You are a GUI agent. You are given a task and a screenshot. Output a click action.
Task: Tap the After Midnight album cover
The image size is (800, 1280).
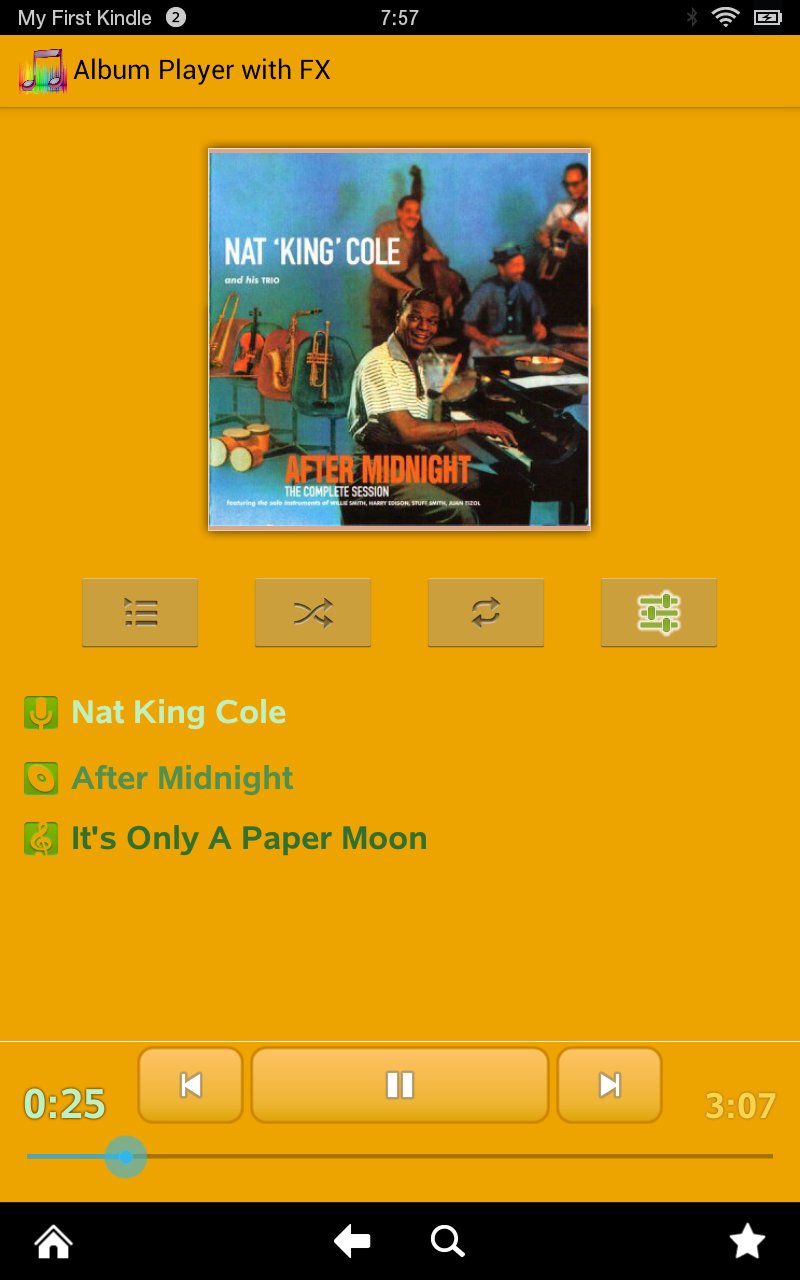(399, 339)
